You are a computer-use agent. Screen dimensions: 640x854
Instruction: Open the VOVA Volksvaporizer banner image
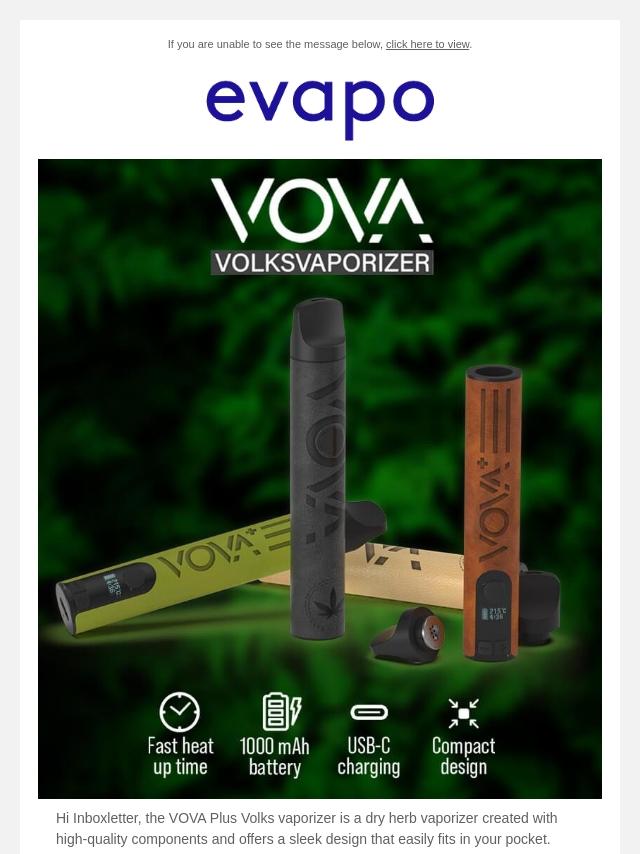320,478
